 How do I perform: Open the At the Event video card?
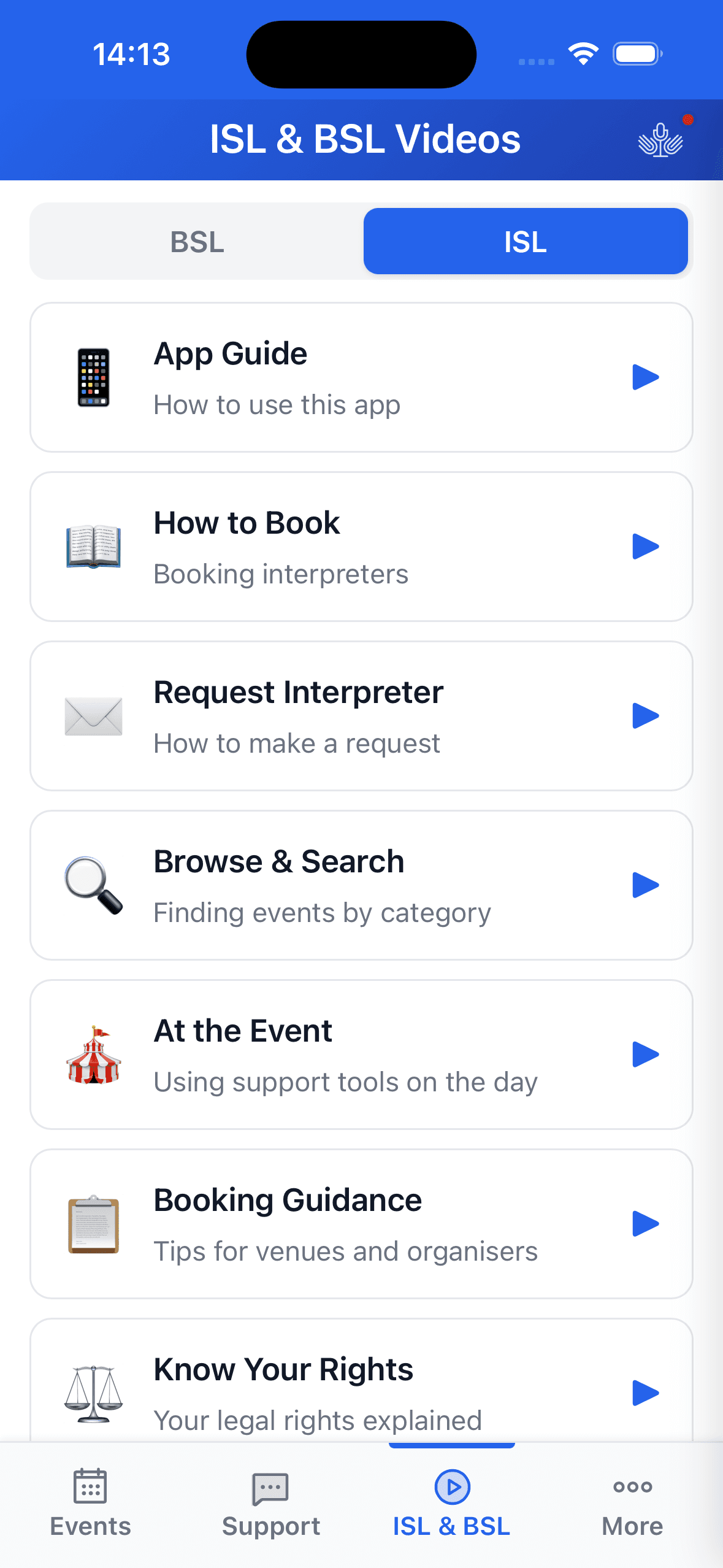361,1055
